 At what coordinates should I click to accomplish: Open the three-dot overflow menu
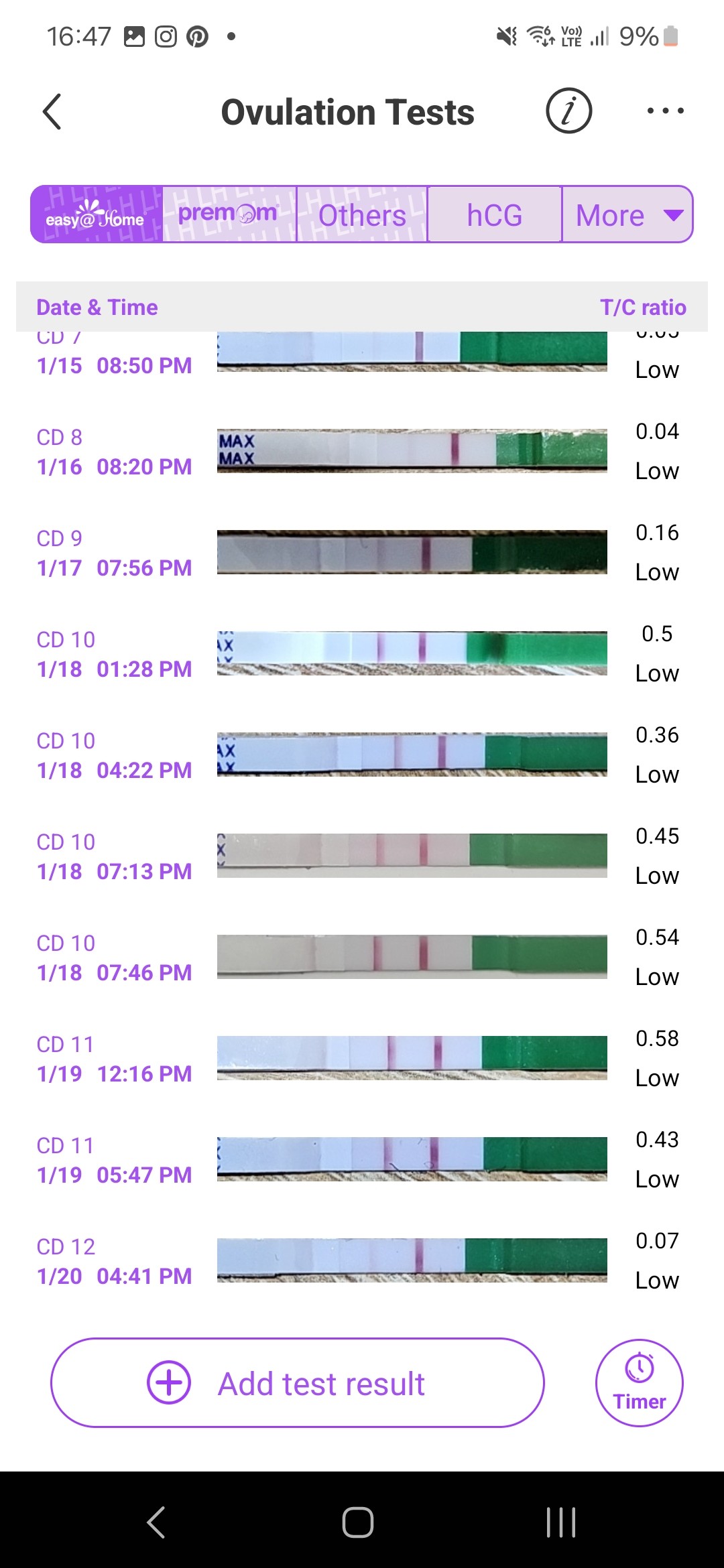665,111
